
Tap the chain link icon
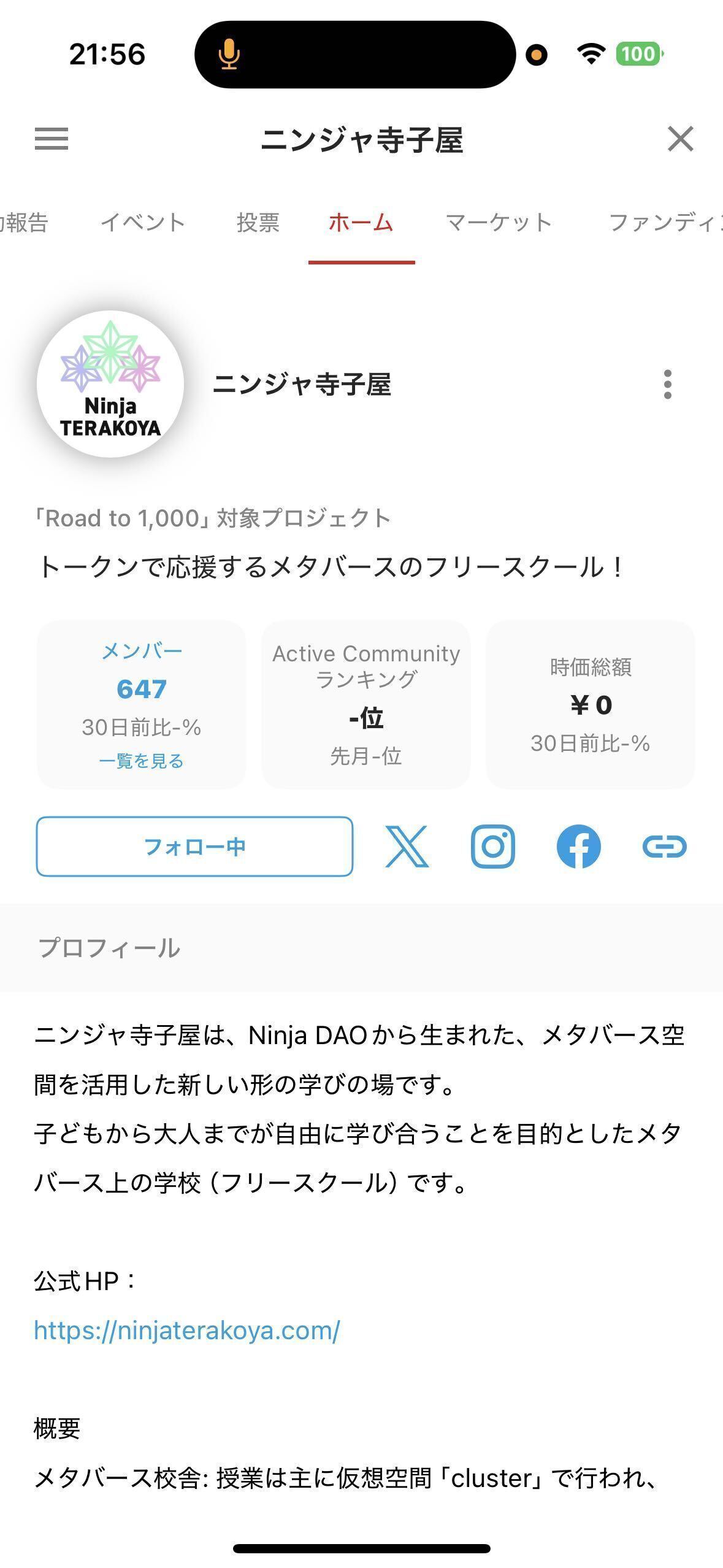coord(665,847)
